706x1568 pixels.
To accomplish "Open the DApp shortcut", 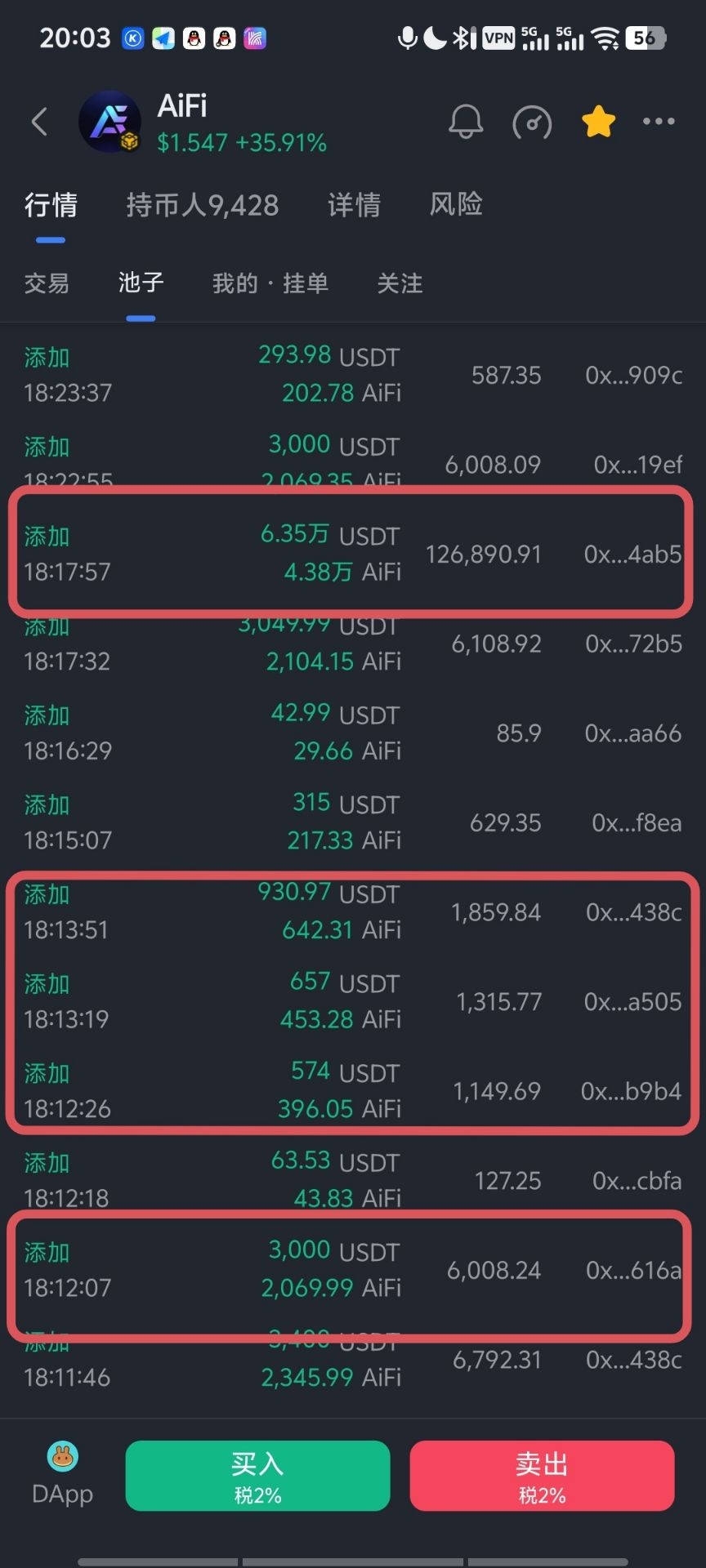I will (x=62, y=1475).
